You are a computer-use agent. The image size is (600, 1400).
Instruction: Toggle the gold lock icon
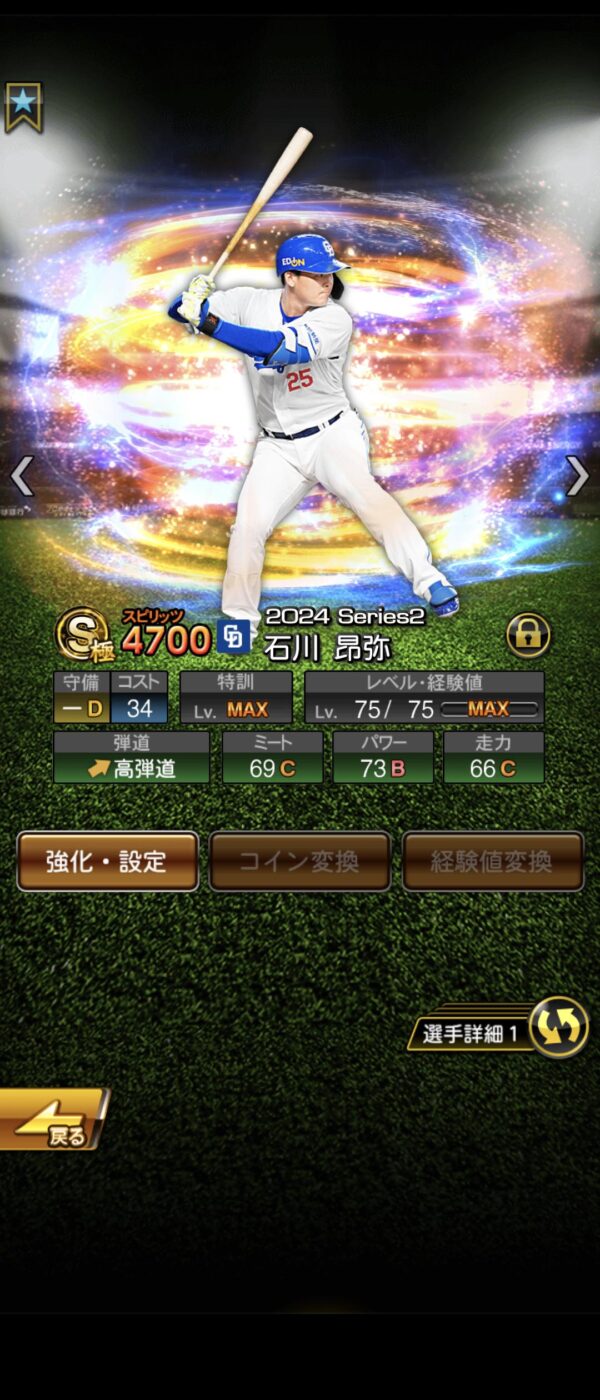(528, 634)
